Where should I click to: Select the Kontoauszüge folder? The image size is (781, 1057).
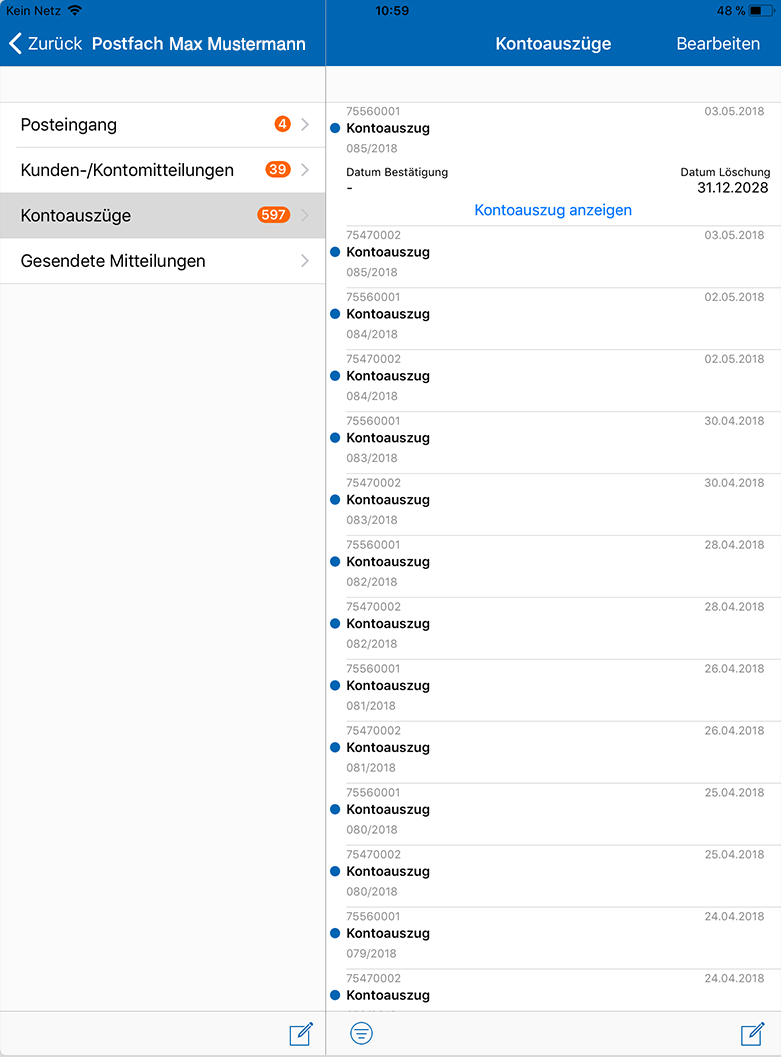162,215
